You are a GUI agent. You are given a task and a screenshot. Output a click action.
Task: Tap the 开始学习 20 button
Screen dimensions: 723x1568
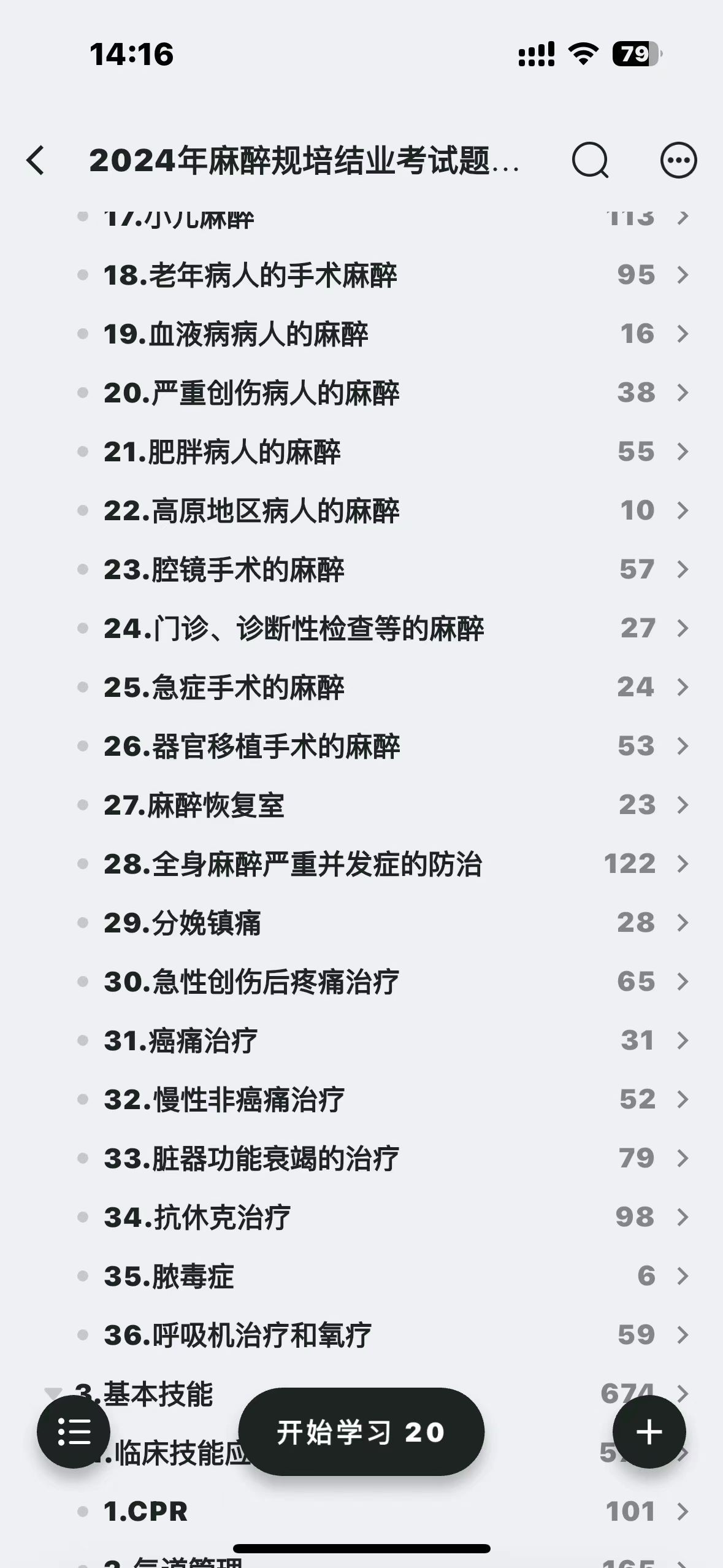[x=361, y=1432]
